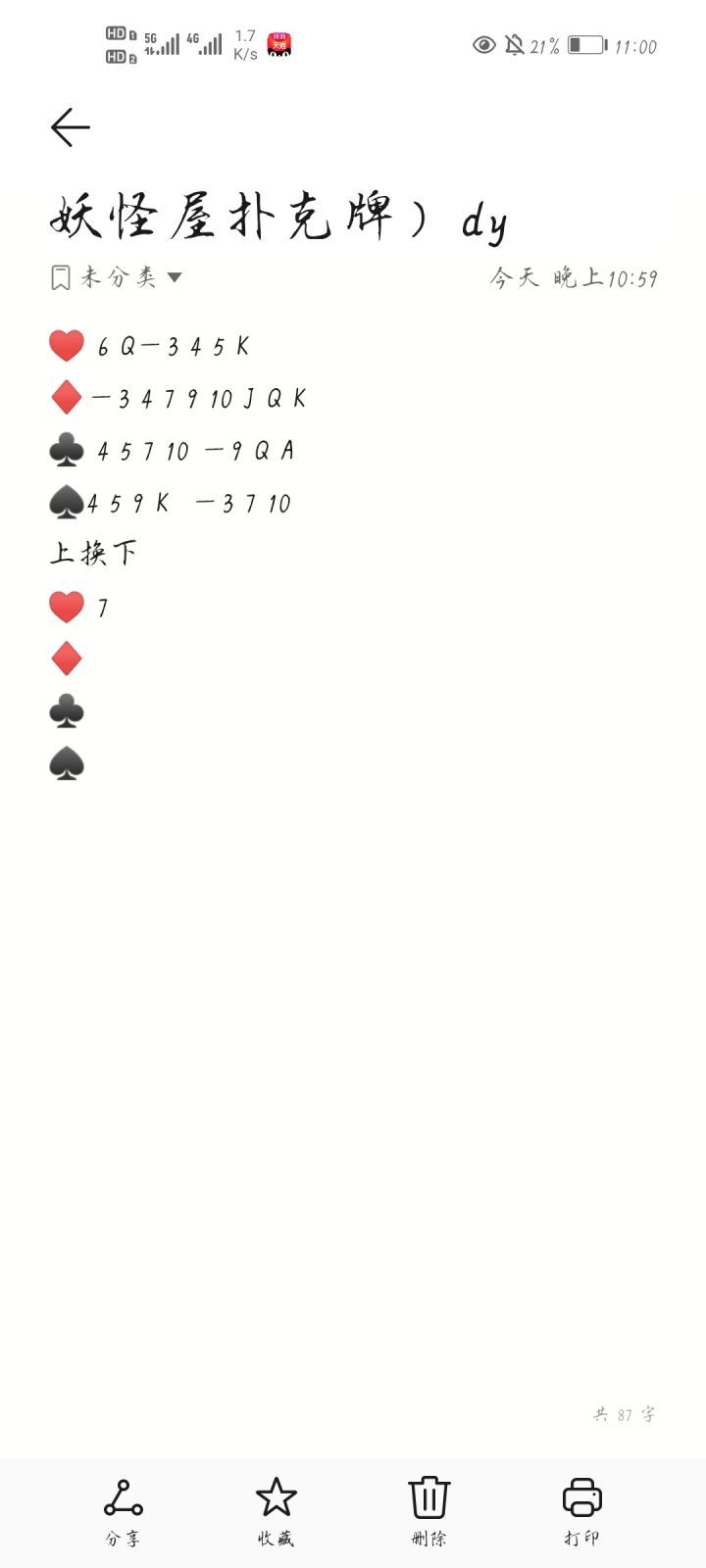Viewport: 706px width, 1568px height.
Task: Tap the Share (分享) icon
Action: point(121,1496)
